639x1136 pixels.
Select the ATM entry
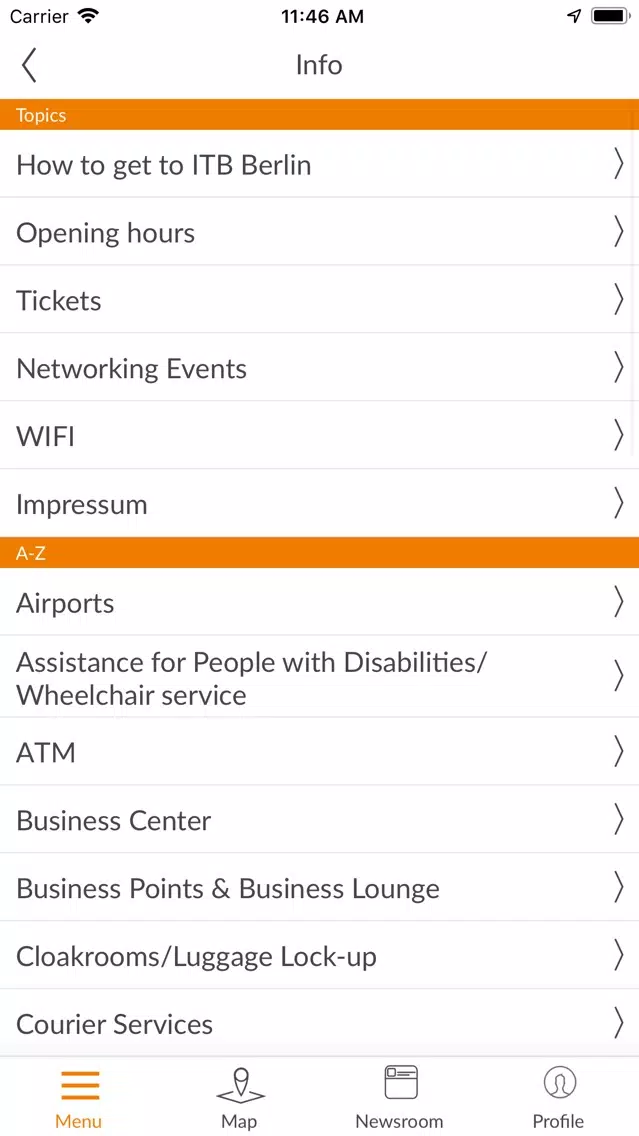point(320,751)
